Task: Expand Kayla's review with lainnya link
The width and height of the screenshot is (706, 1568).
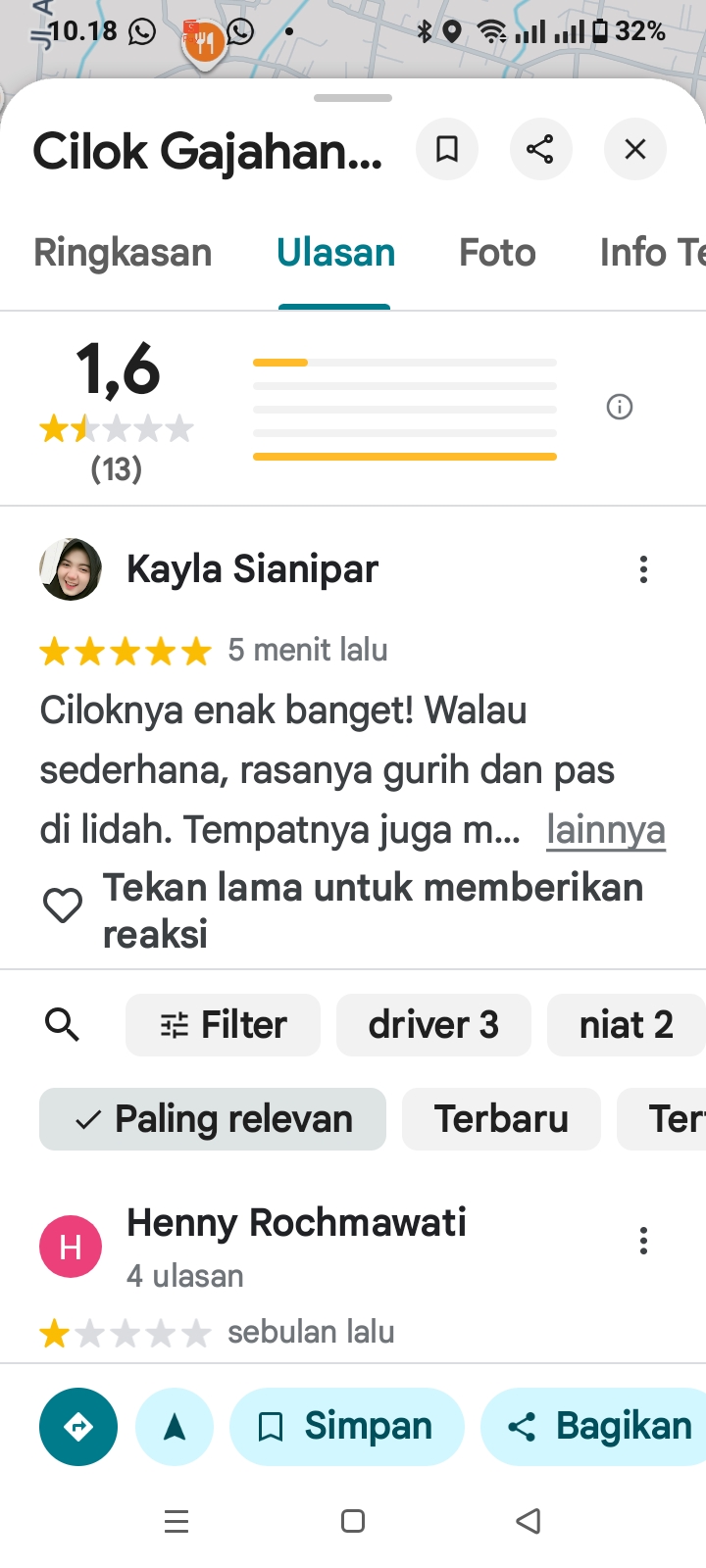Action: coord(605,830)
